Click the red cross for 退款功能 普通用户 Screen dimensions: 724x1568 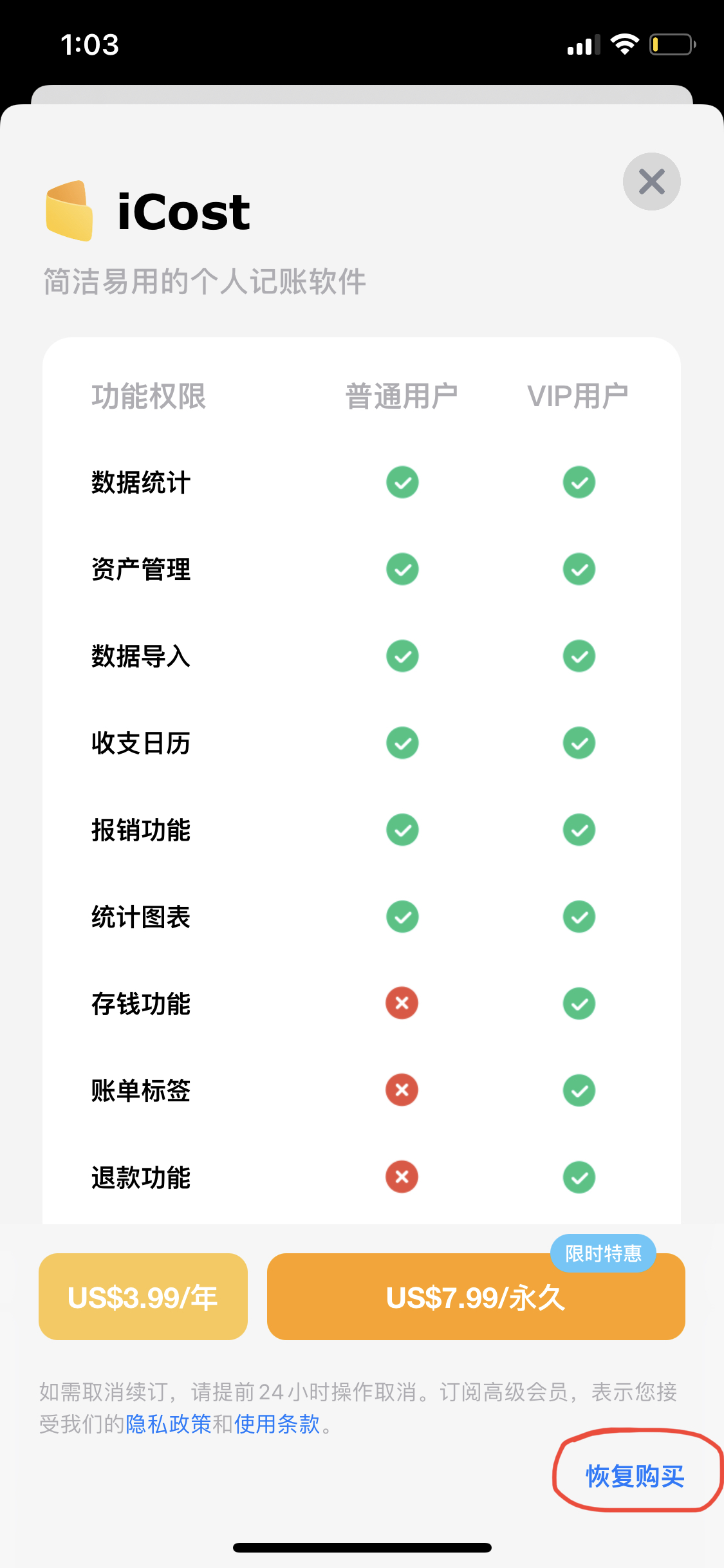point(402,1177)
